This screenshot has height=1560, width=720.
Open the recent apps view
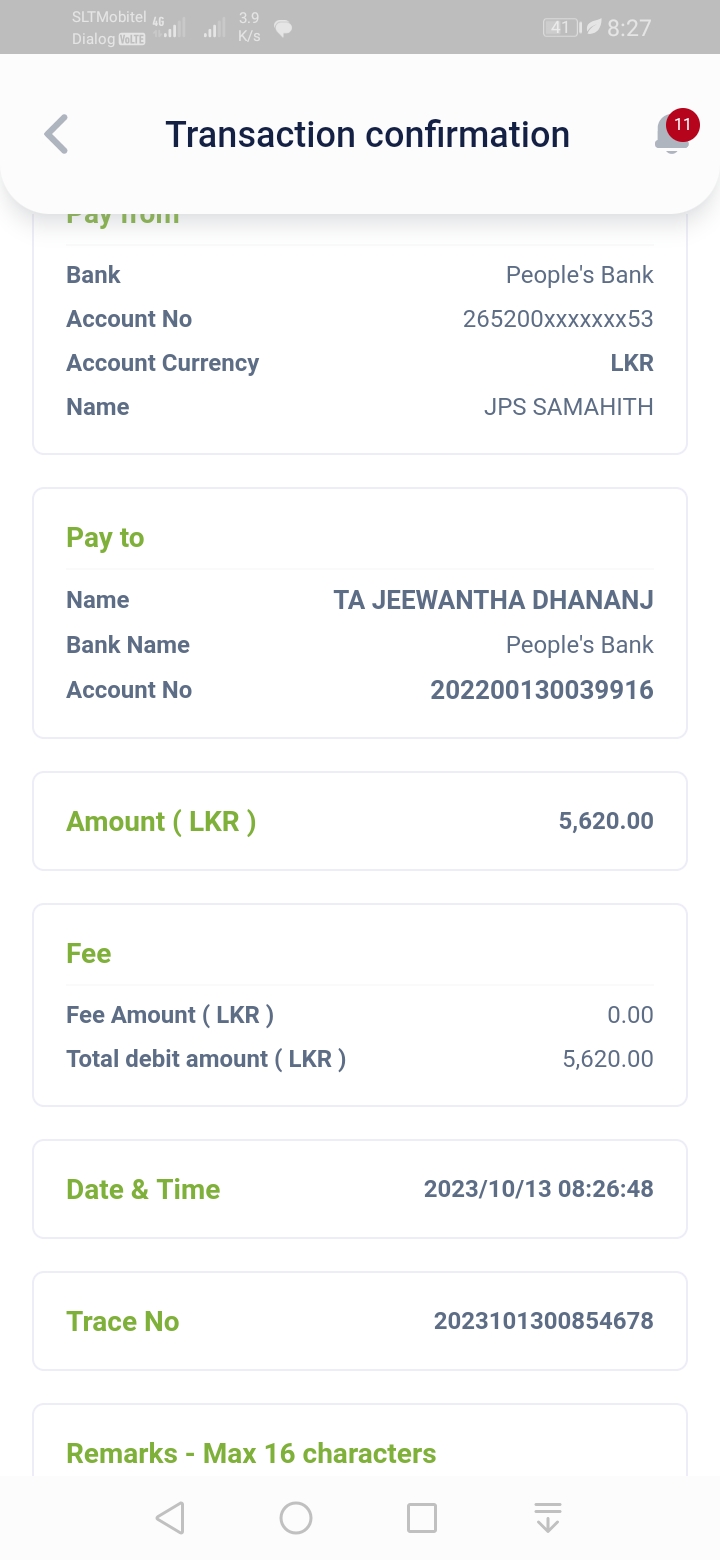coord(422,1518)
